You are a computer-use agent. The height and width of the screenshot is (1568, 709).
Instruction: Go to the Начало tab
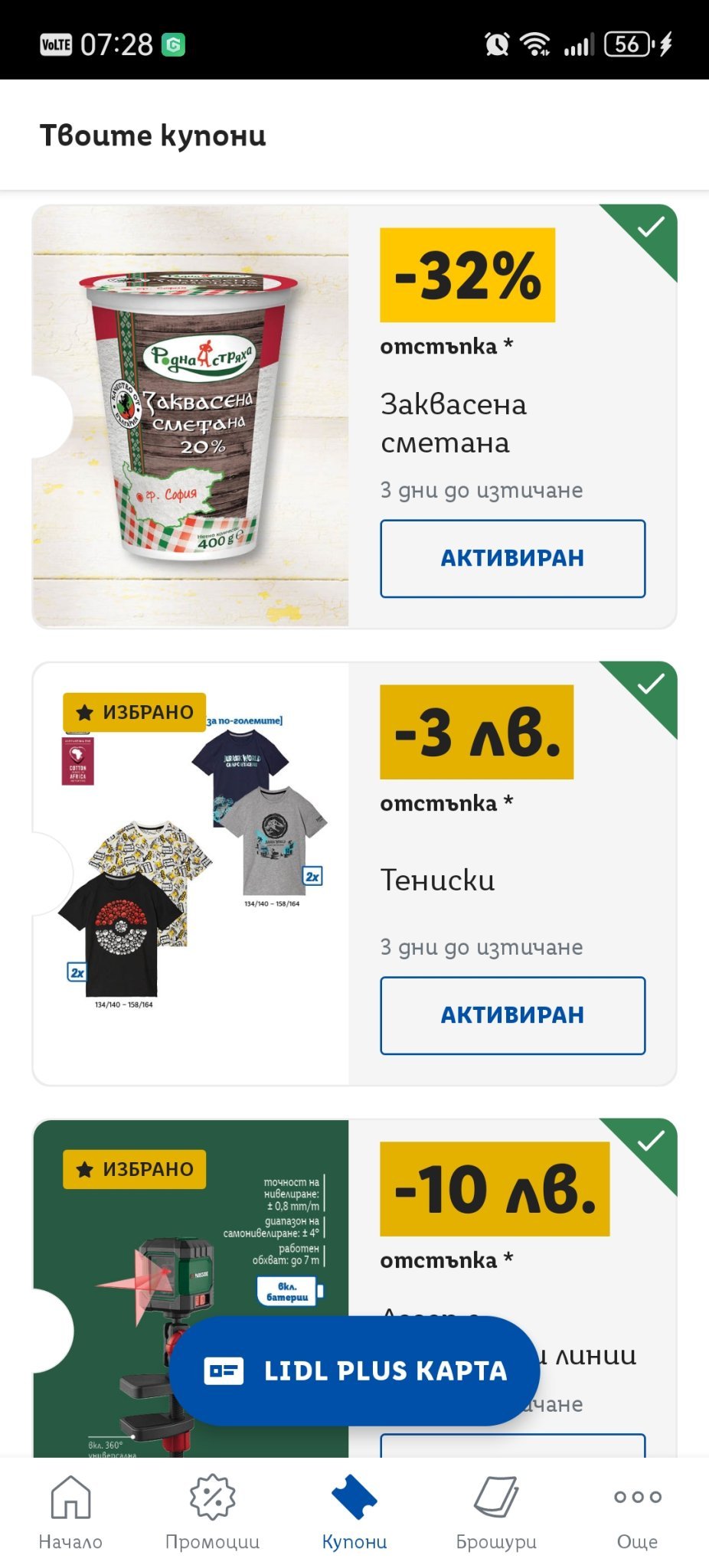point(70,1511)
